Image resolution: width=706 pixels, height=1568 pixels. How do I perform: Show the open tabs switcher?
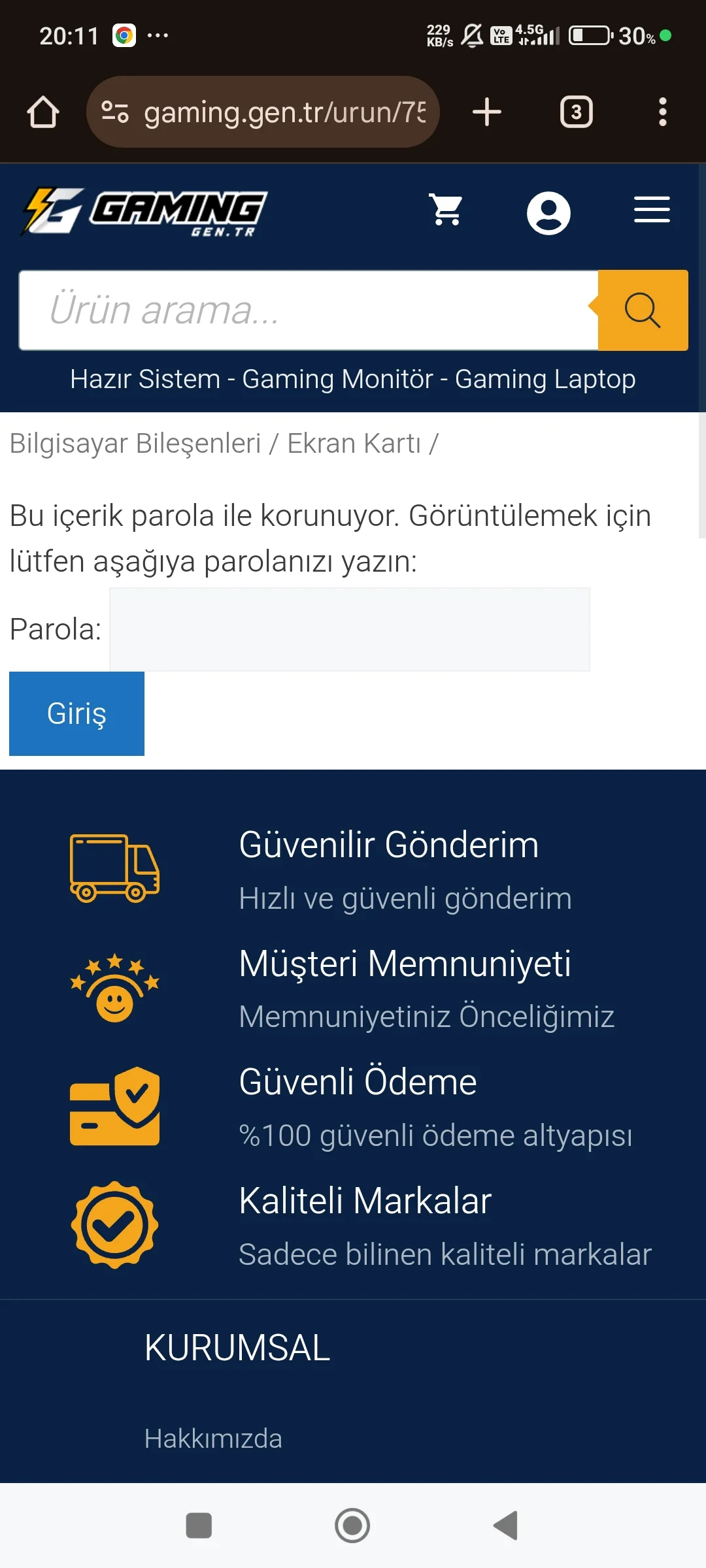tap(576, 112)
